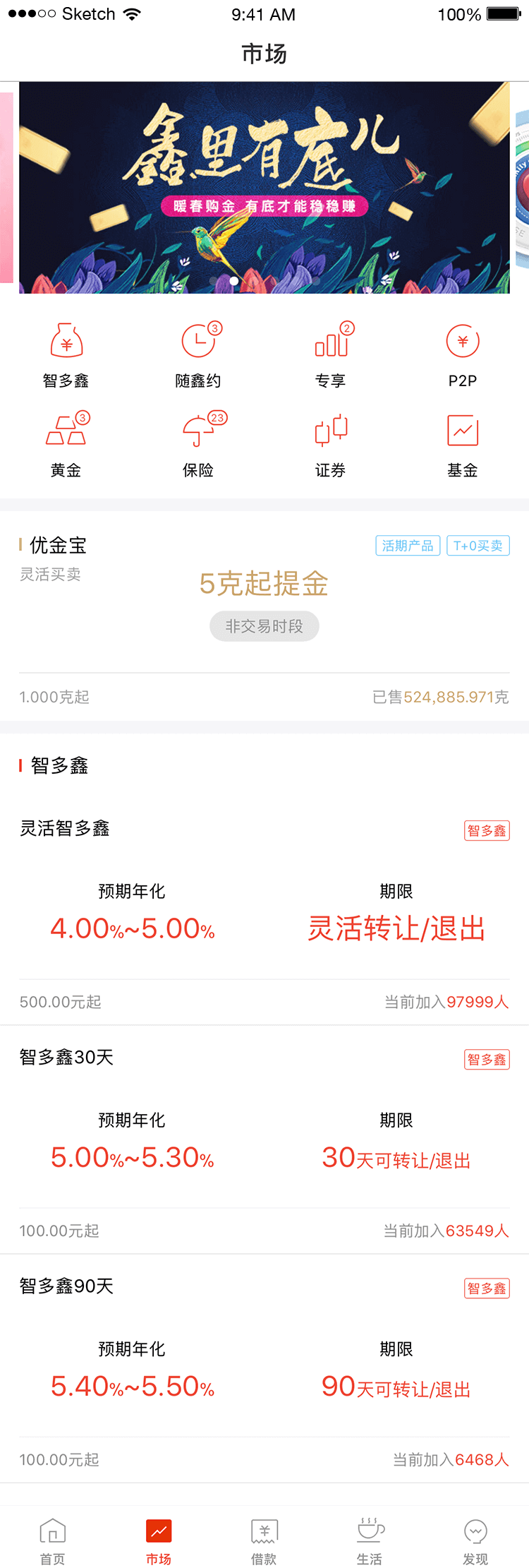The height and width of the screenshot is (1568, 529).
Task: Tap the 非交易时段 button
Action: point(264,626)
